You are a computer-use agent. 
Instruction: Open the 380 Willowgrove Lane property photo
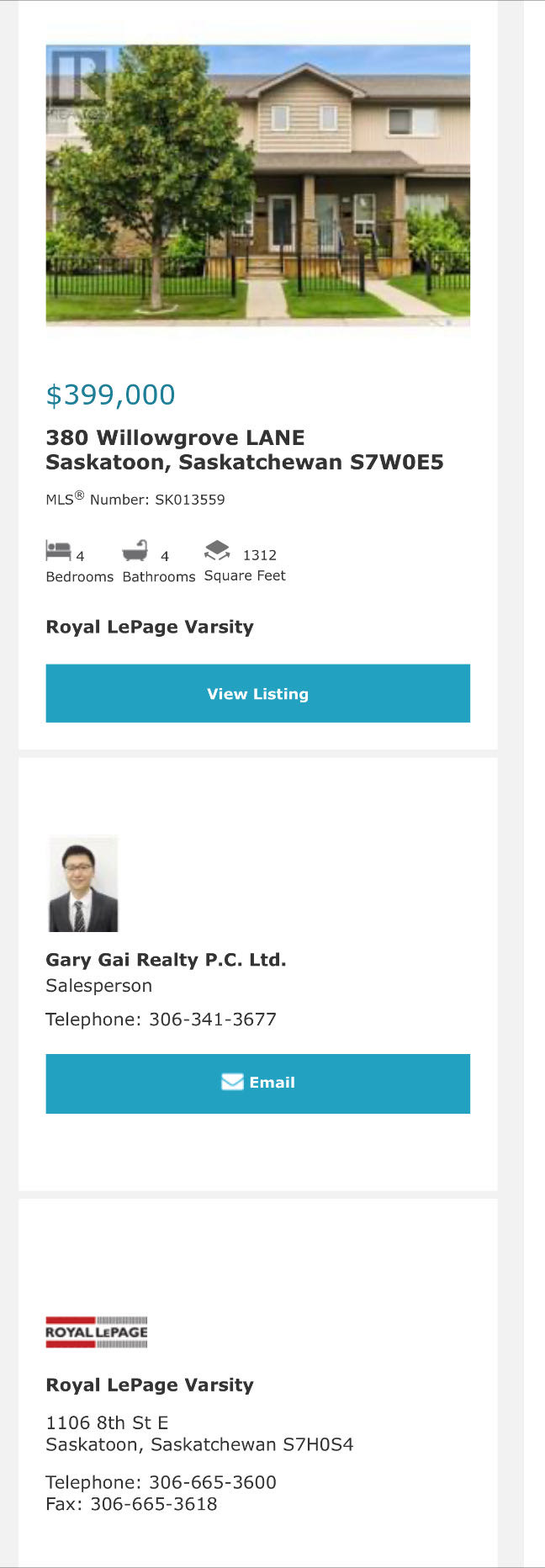[x=257, y=183]
